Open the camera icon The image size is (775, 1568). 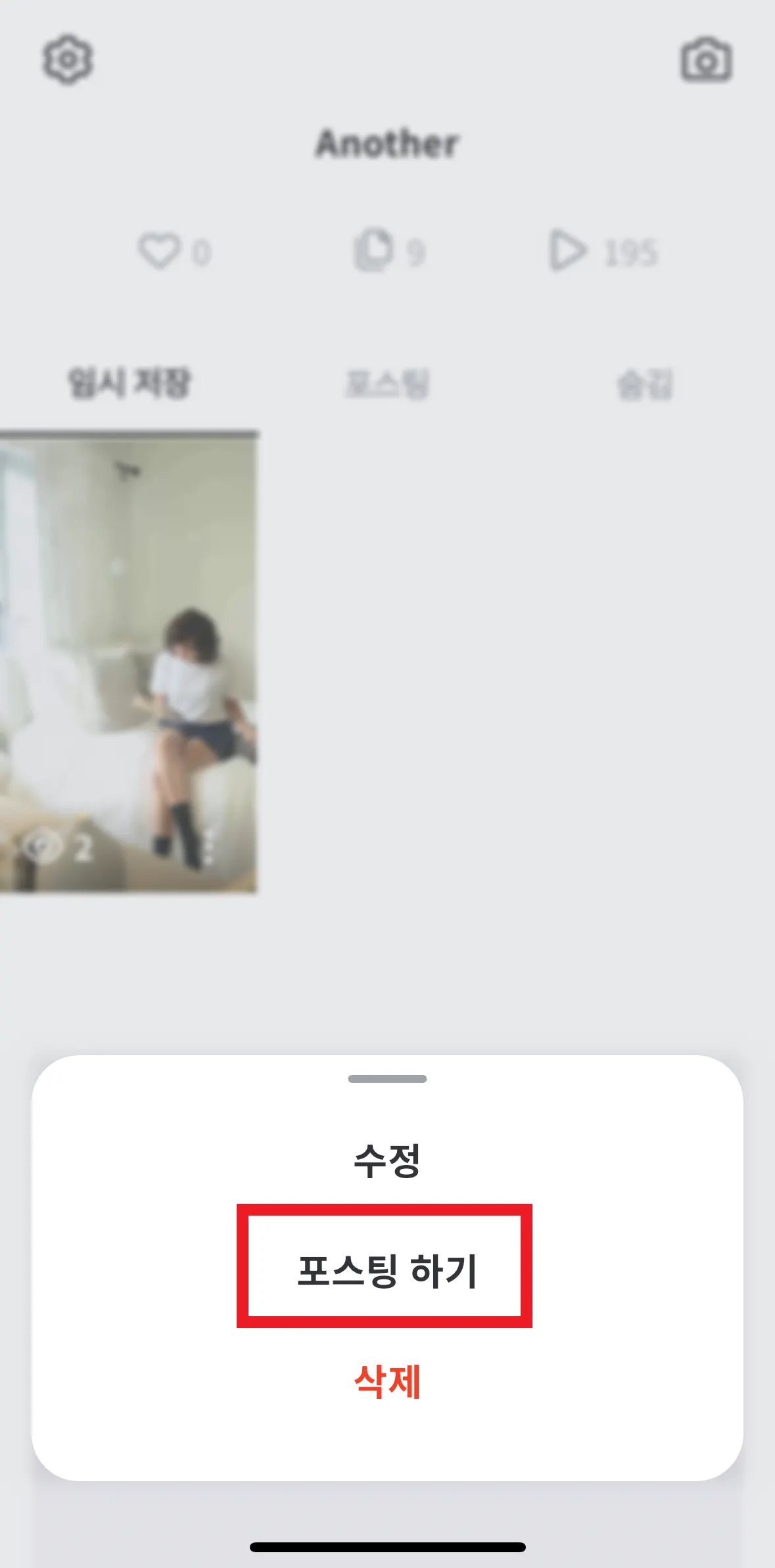(x=706, y=60)
